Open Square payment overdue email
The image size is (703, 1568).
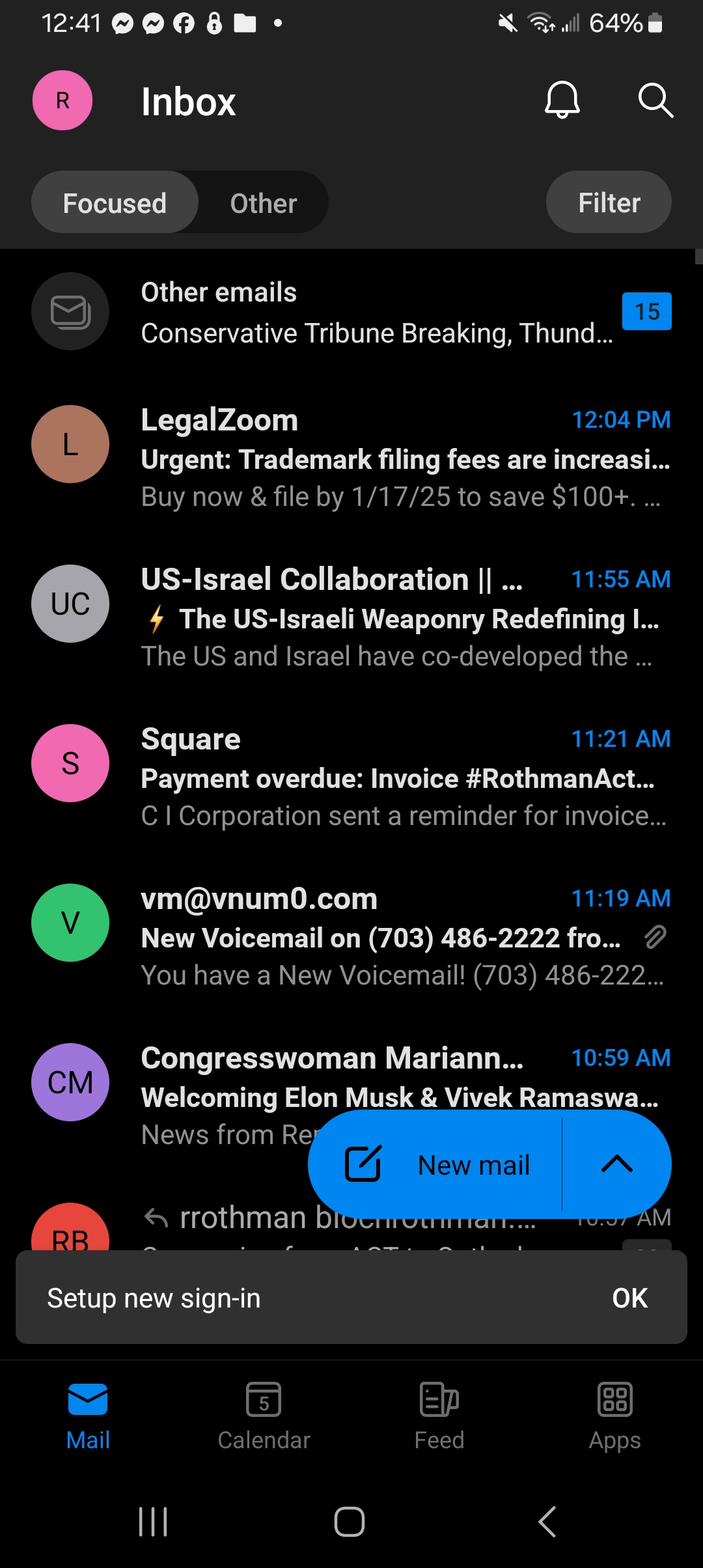pyautogui.click(x=351, y=777)
